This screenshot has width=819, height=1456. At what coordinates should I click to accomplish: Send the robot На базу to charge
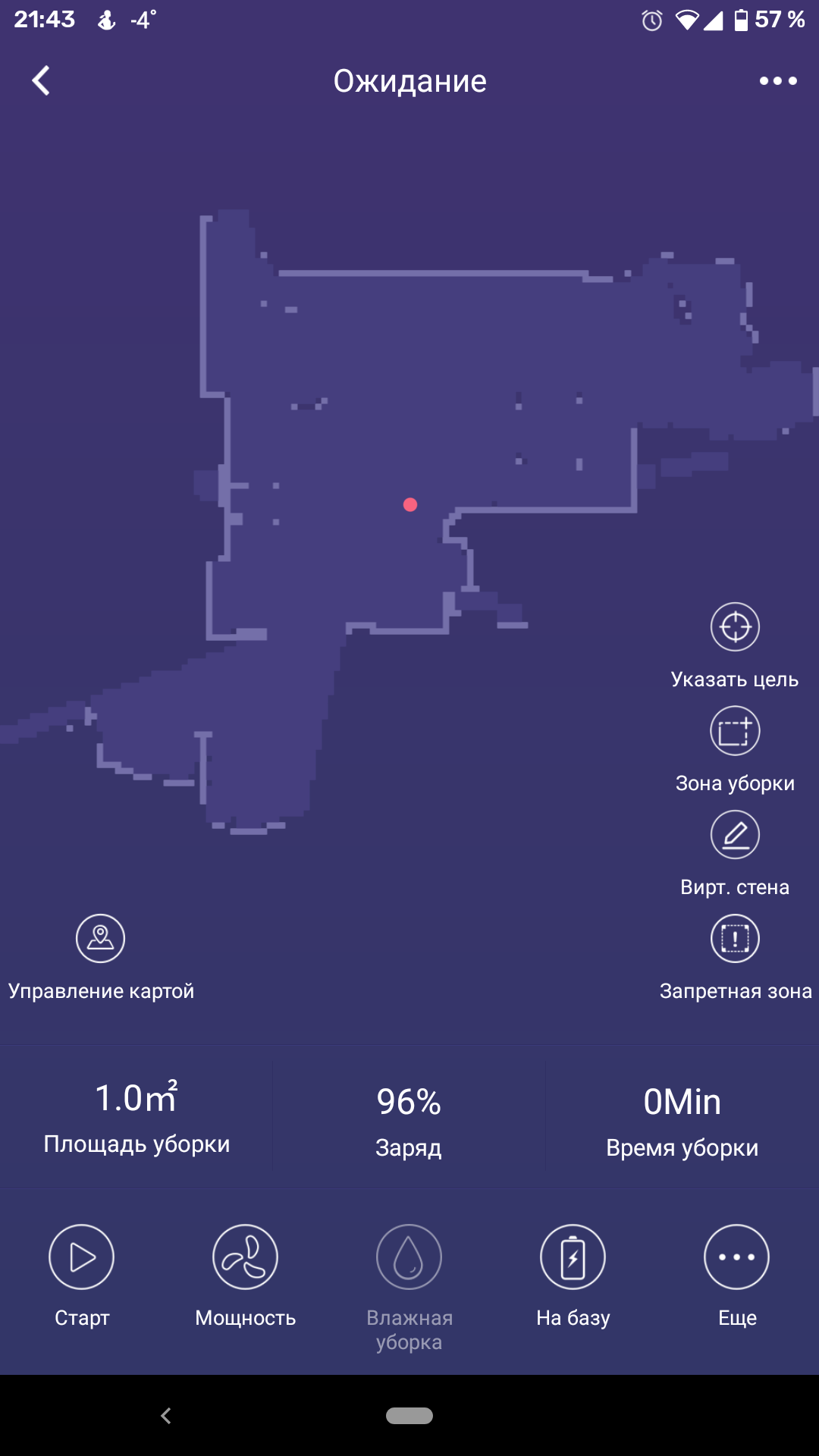[x=573, y=1257]
